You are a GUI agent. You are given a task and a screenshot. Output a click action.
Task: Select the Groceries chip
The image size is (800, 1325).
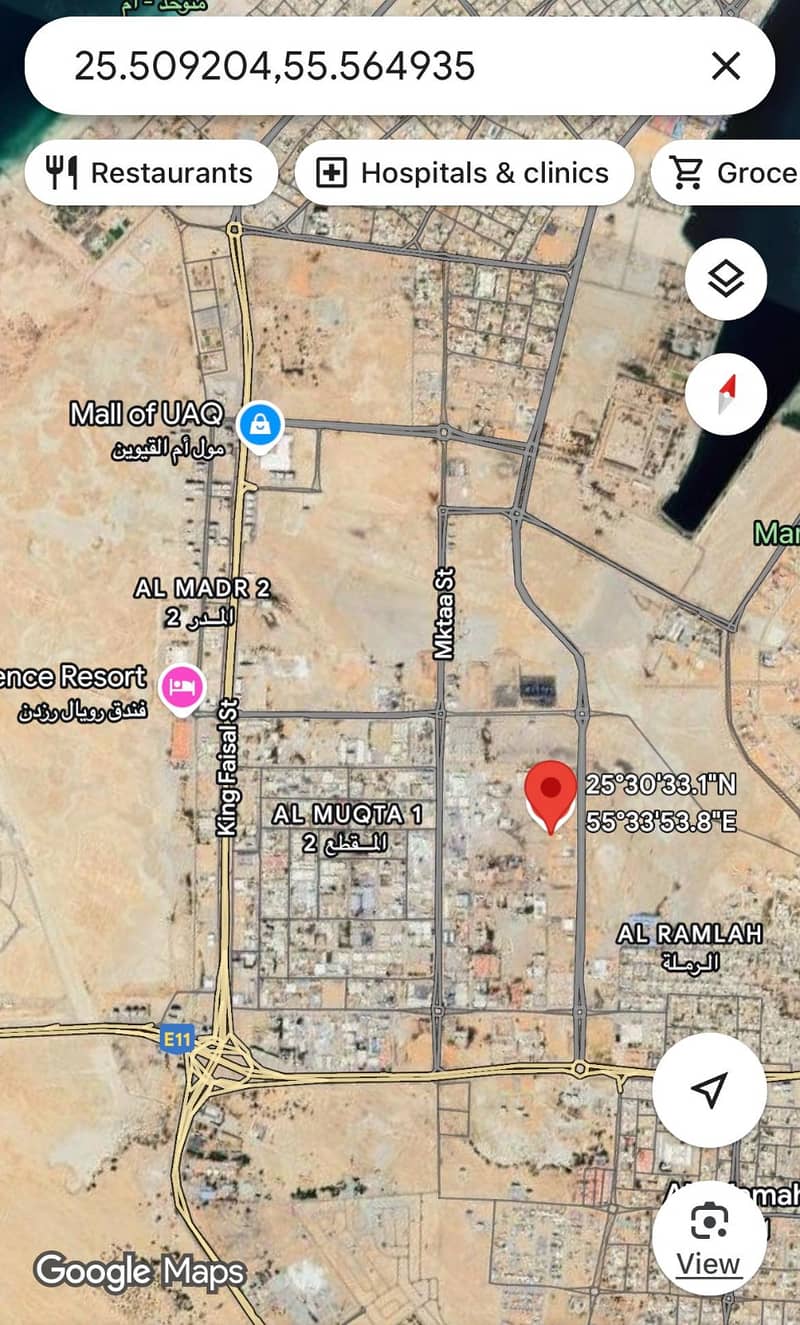730,173
